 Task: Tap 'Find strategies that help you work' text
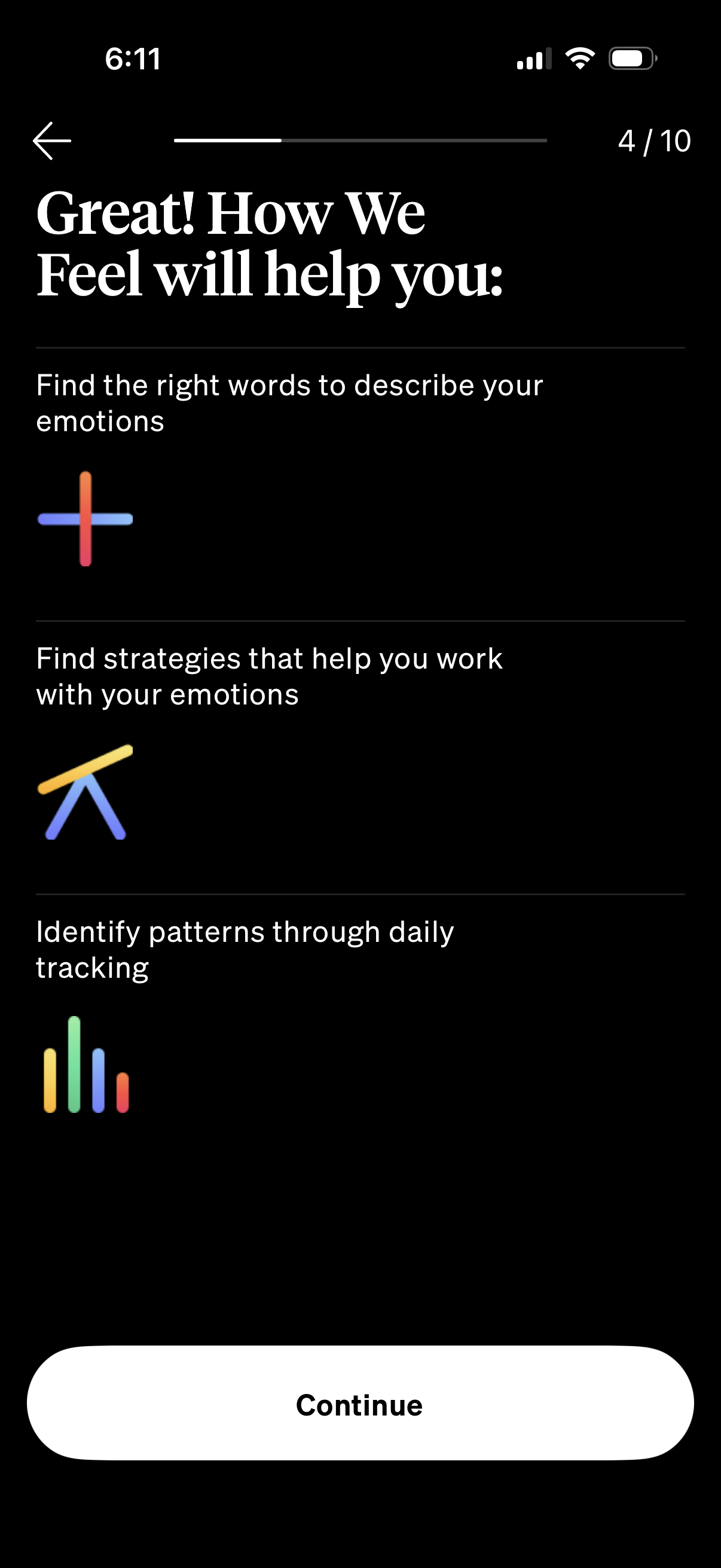pyautogui.click(x=268, y=676)
